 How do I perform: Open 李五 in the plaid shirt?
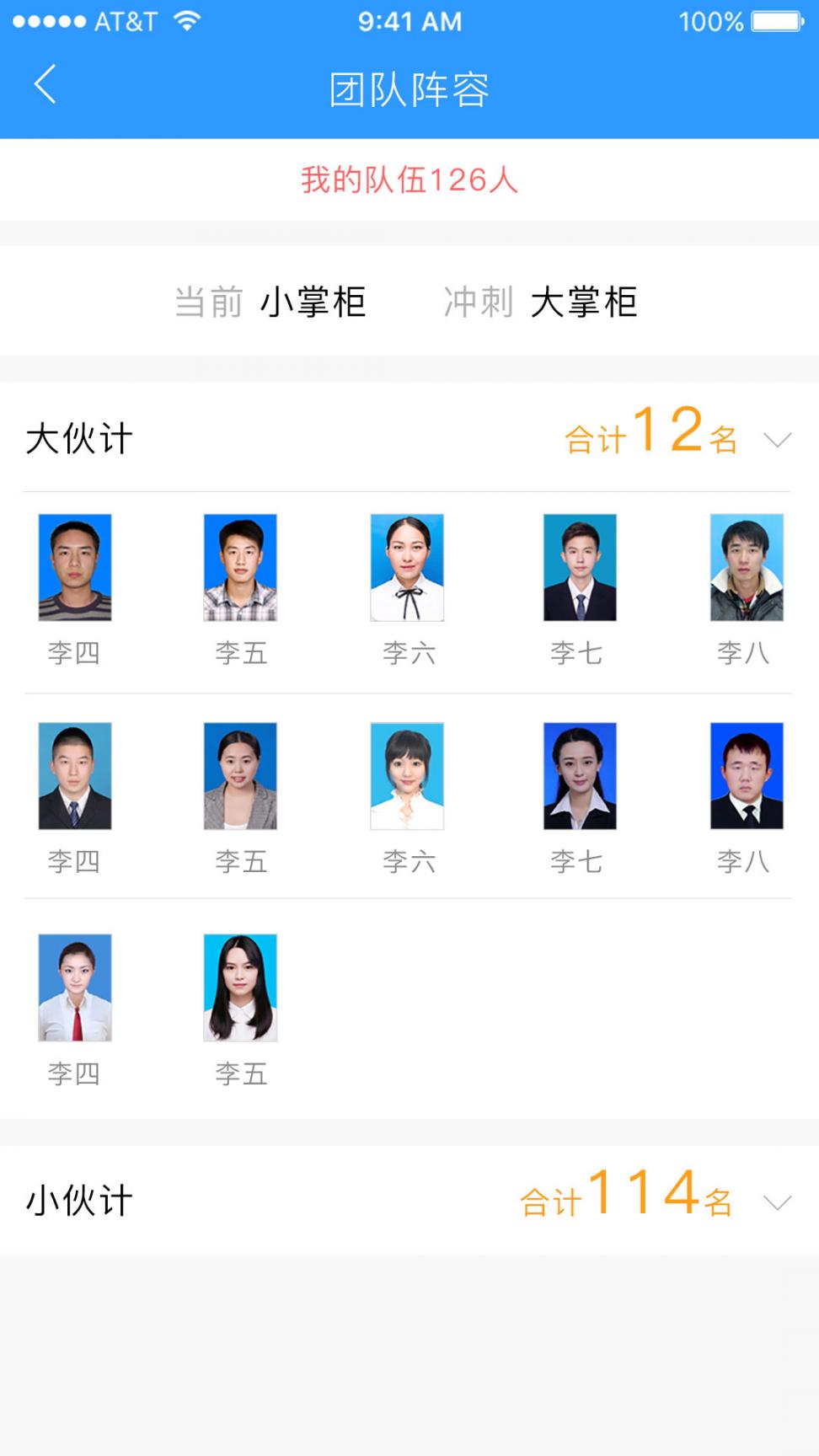tap(240, 568)
